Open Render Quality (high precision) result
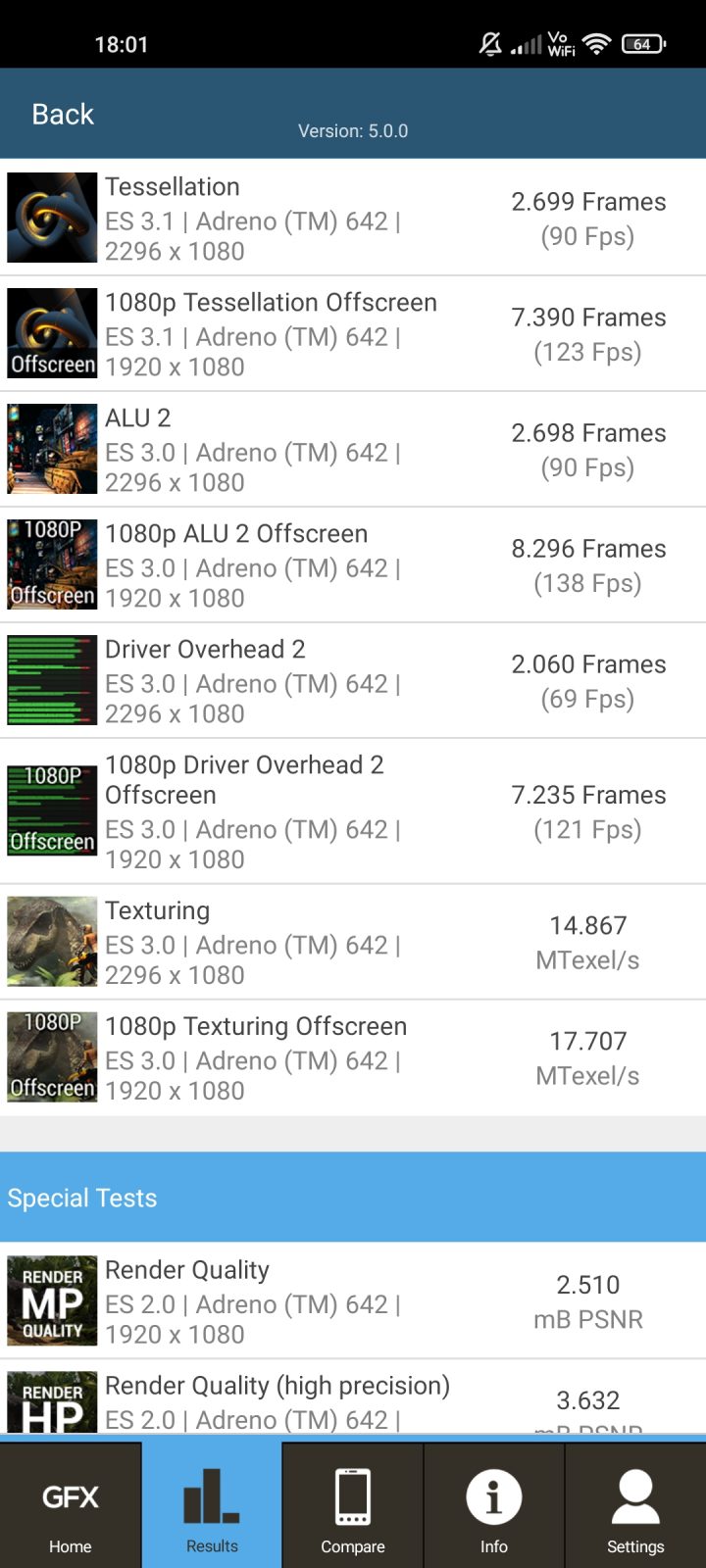 tap(353, 1397)
